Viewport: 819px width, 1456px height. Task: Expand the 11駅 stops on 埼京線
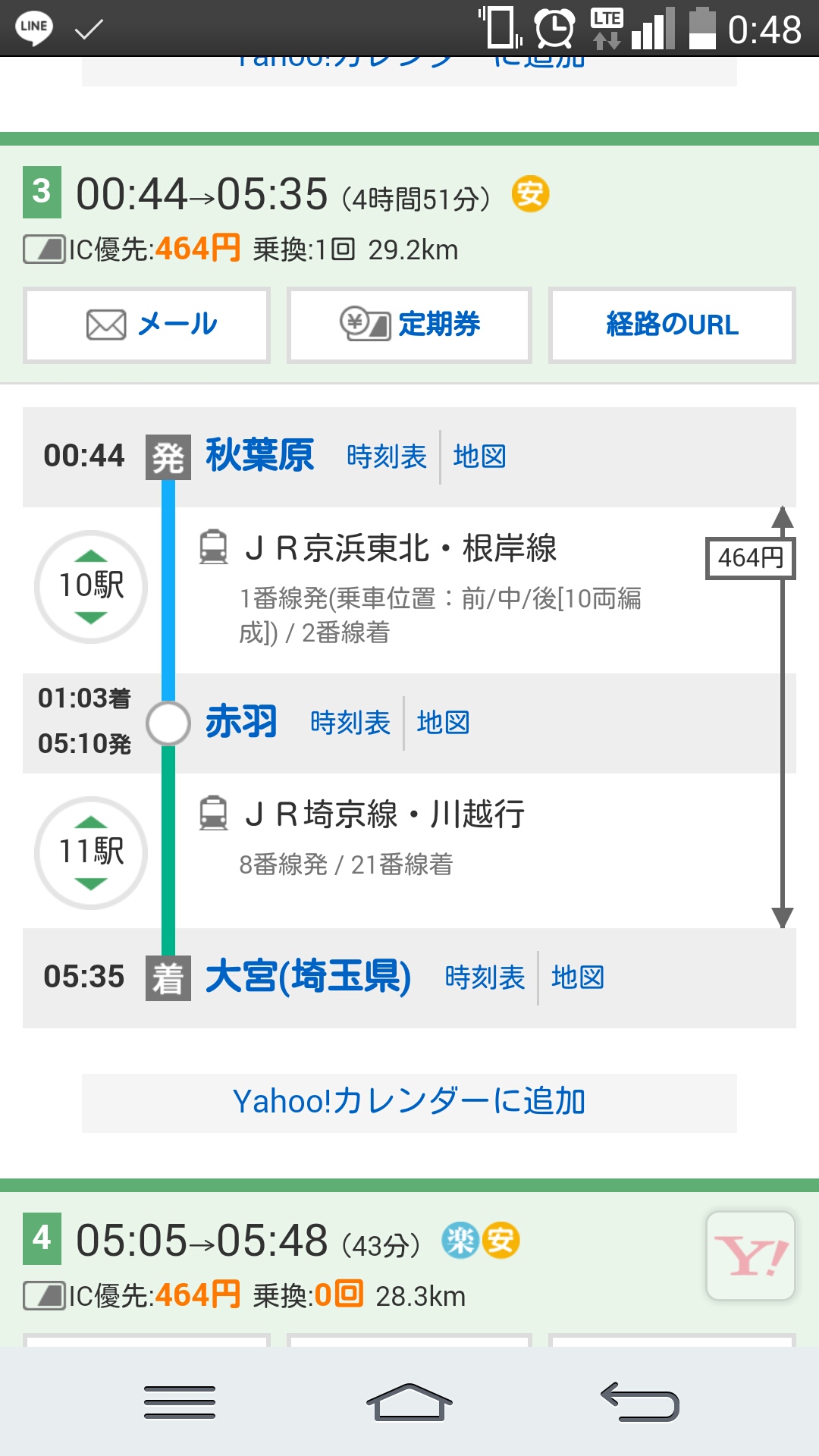91,852
